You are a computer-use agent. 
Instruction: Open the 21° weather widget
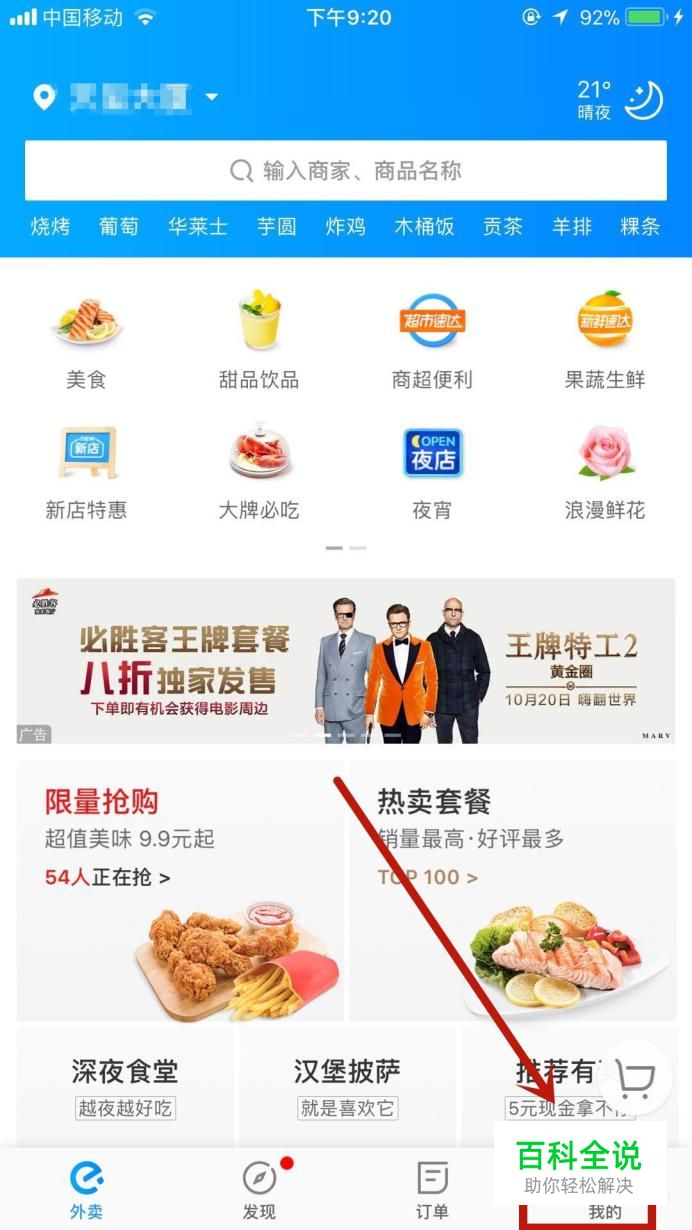619,99
